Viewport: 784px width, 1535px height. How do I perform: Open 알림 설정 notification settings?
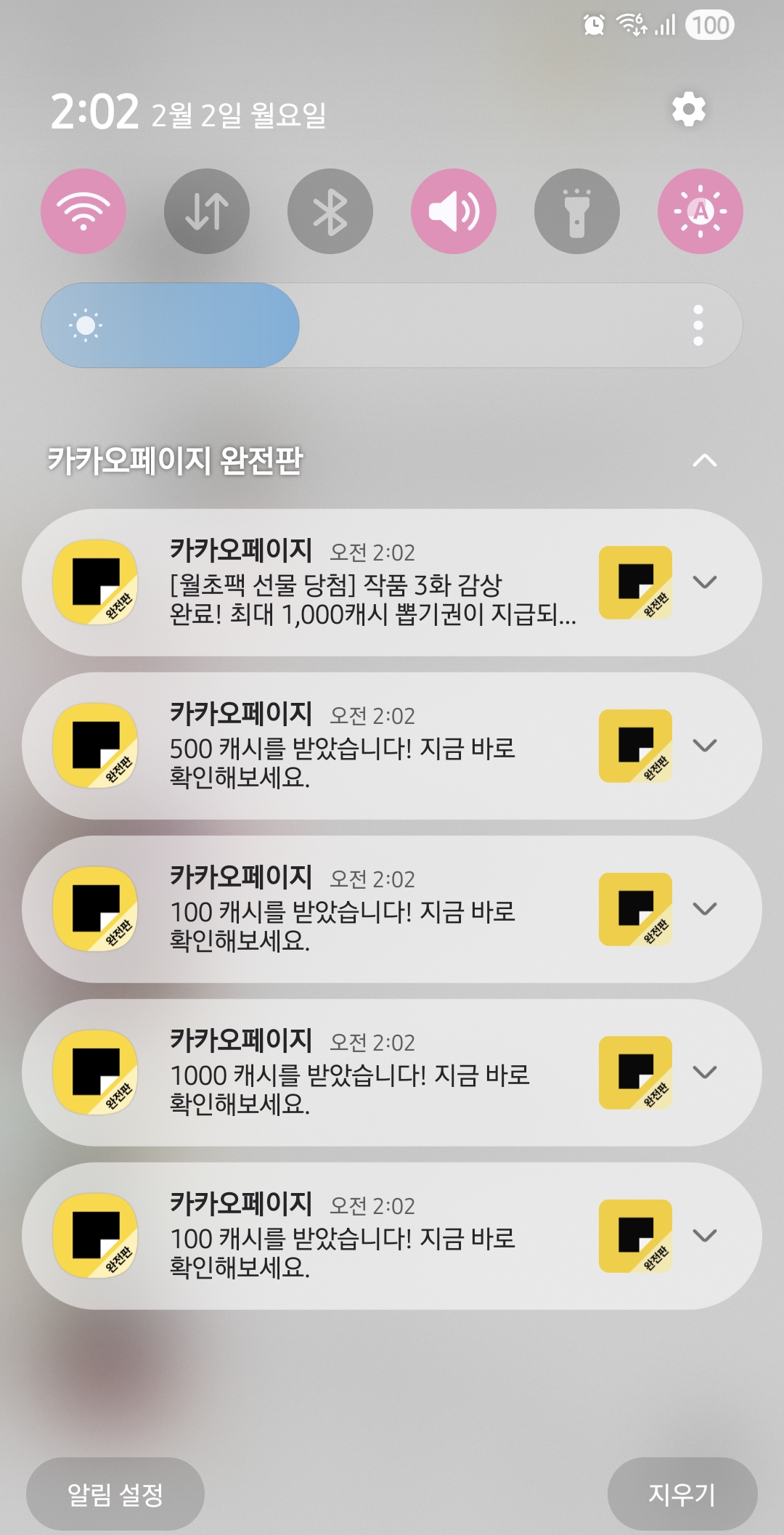[115, 1494]
